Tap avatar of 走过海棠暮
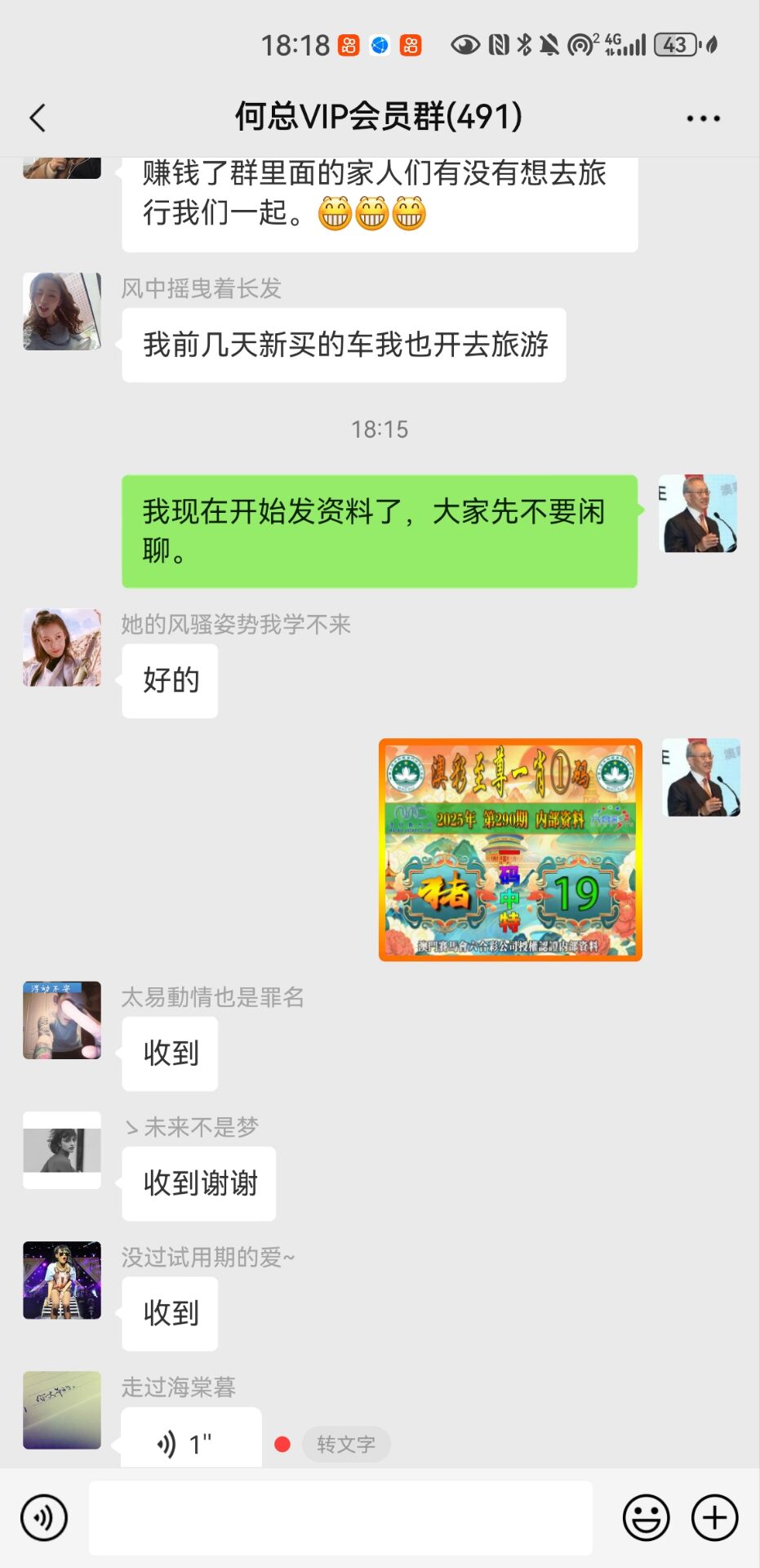The height and width of the screenshot is (1568, 760). pyautogui.click(x=62, y=1410)
